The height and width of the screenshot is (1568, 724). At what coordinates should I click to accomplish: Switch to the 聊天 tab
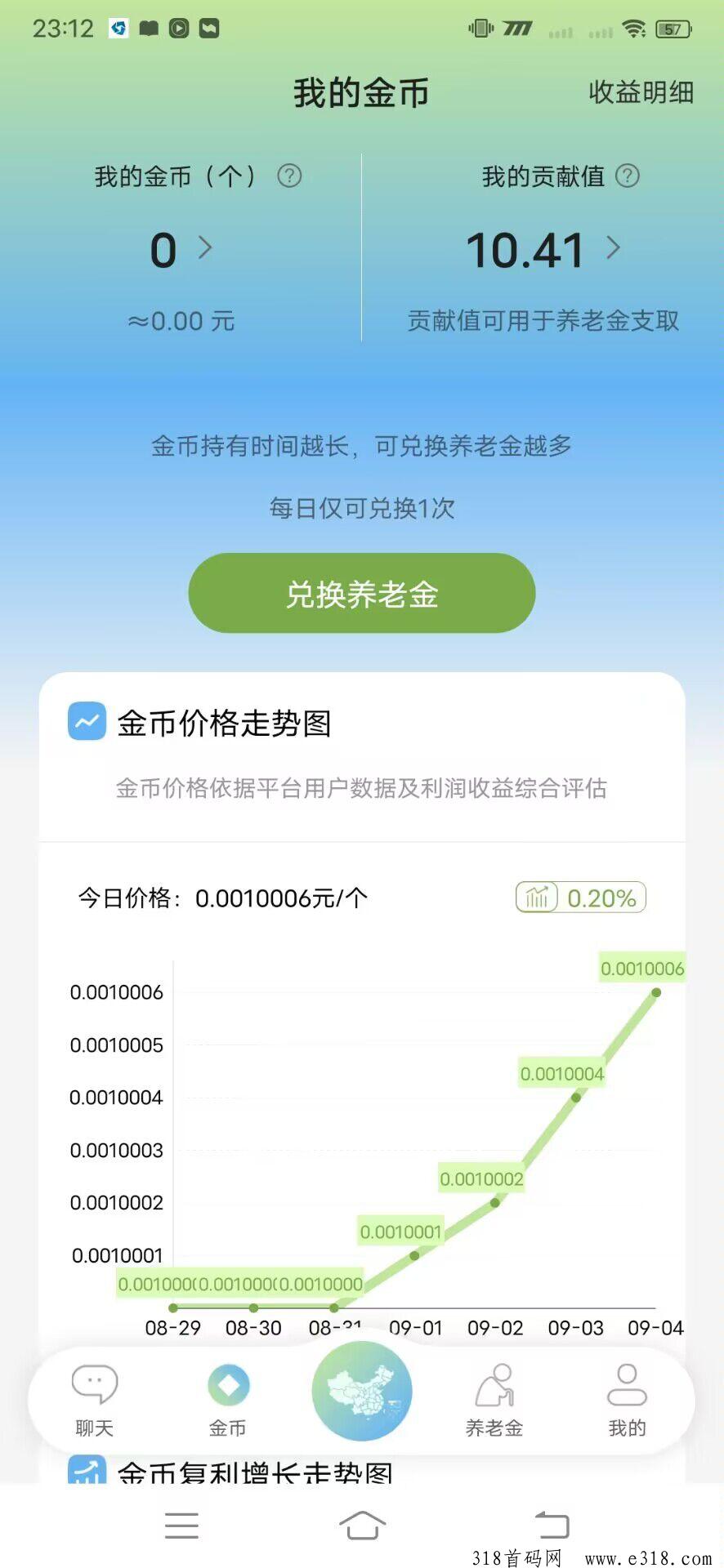tap(95, 1401)
